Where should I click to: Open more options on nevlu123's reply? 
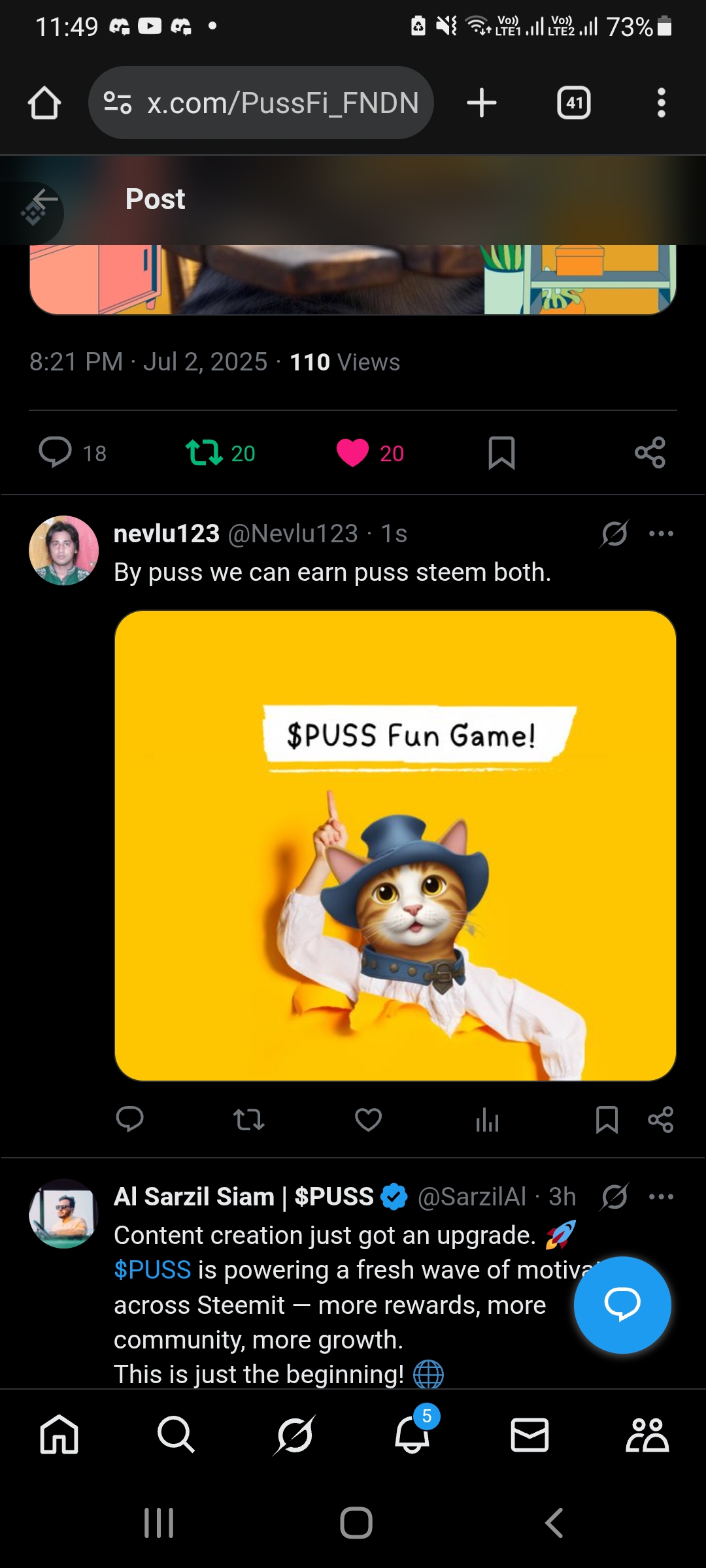pos(661,534)
